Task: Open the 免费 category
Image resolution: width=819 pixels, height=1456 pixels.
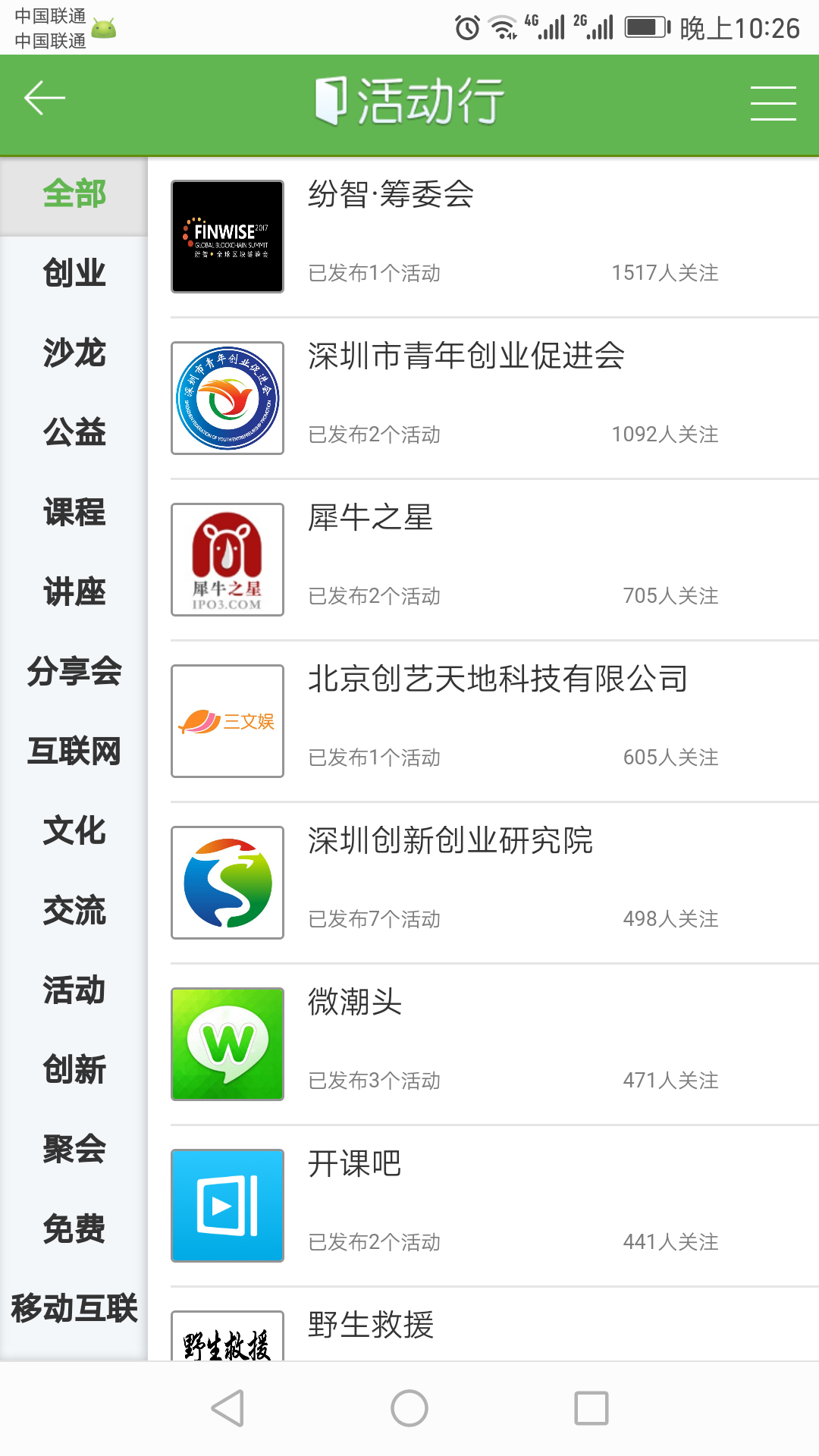Action: [x=74, y=1228]
